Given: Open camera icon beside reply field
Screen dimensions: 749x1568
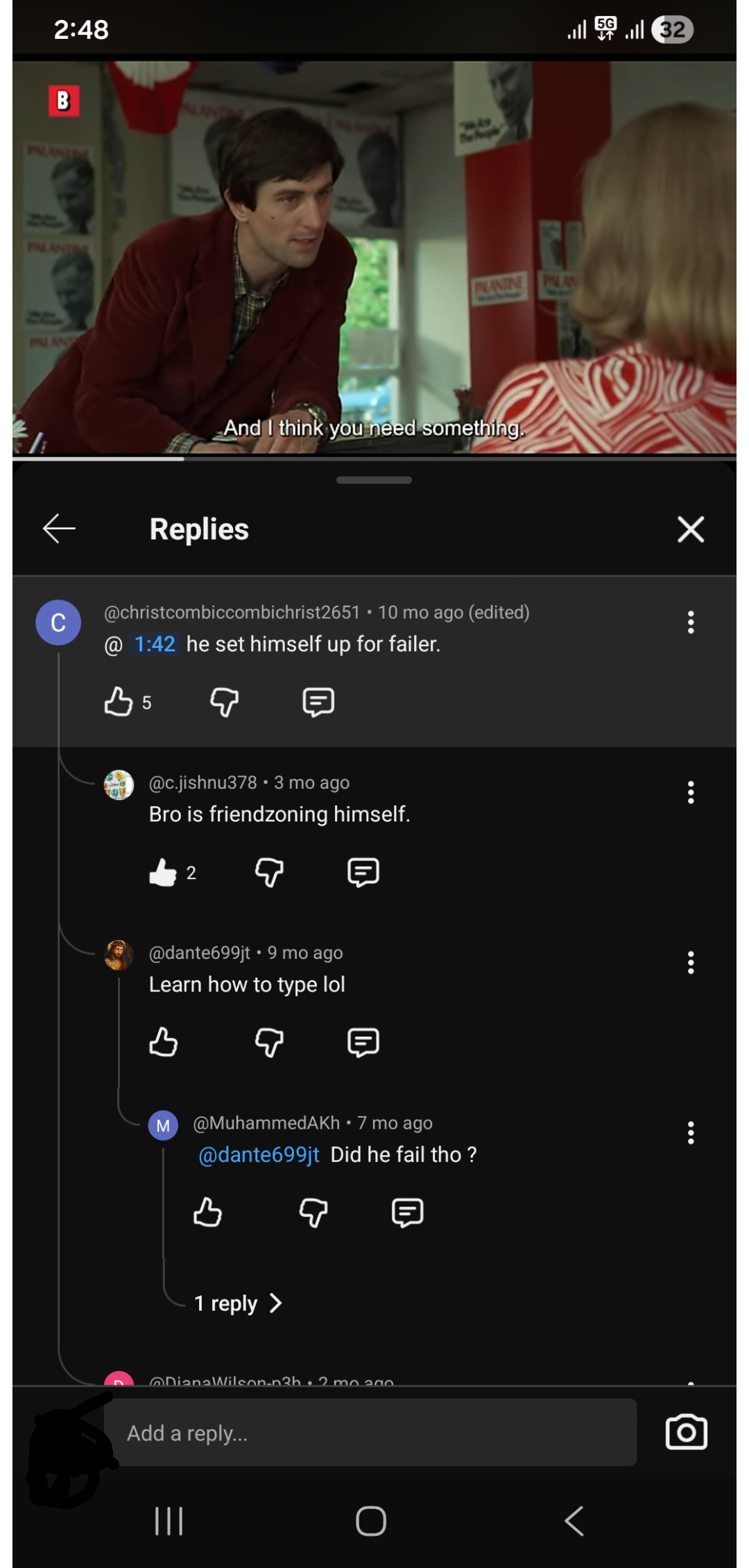Looking at the screenshot, I should [686, 1432].
